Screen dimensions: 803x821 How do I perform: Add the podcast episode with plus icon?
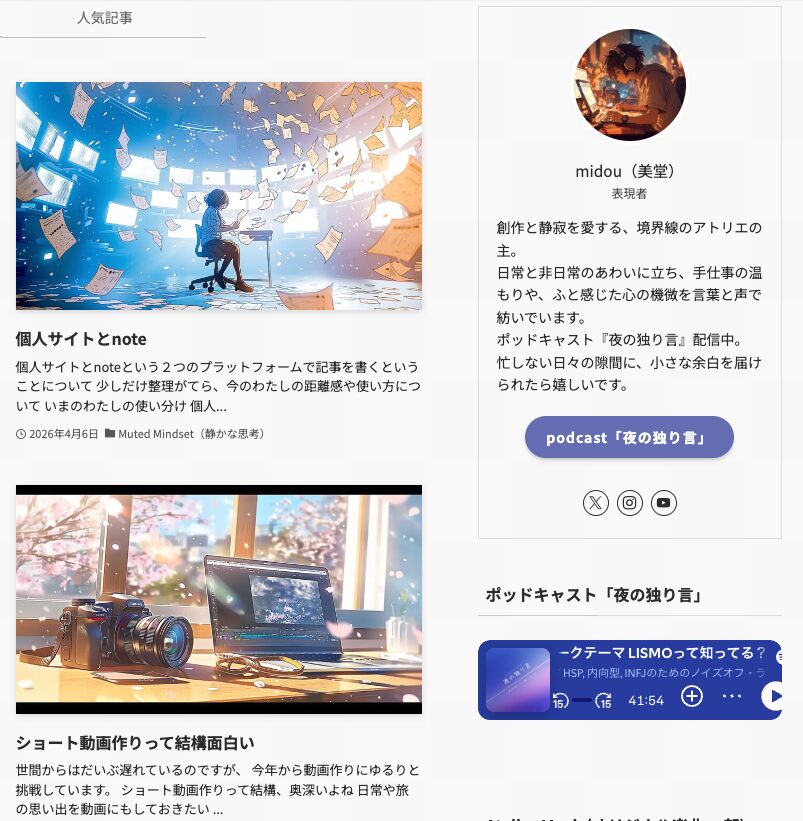click(x=692, y=697)
